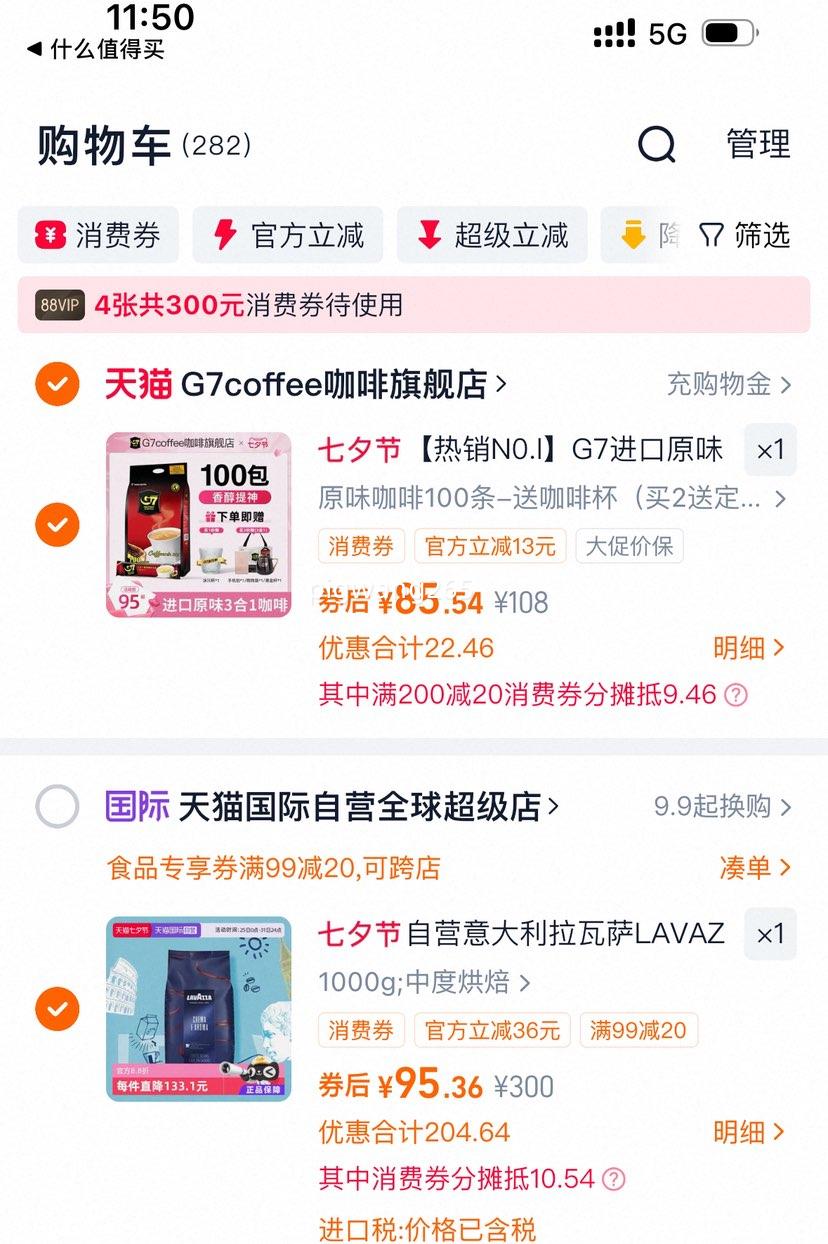Deselect the G7coffee store checkbox
The width and height of the screenshot is (828, 1244).
(57, 384)
